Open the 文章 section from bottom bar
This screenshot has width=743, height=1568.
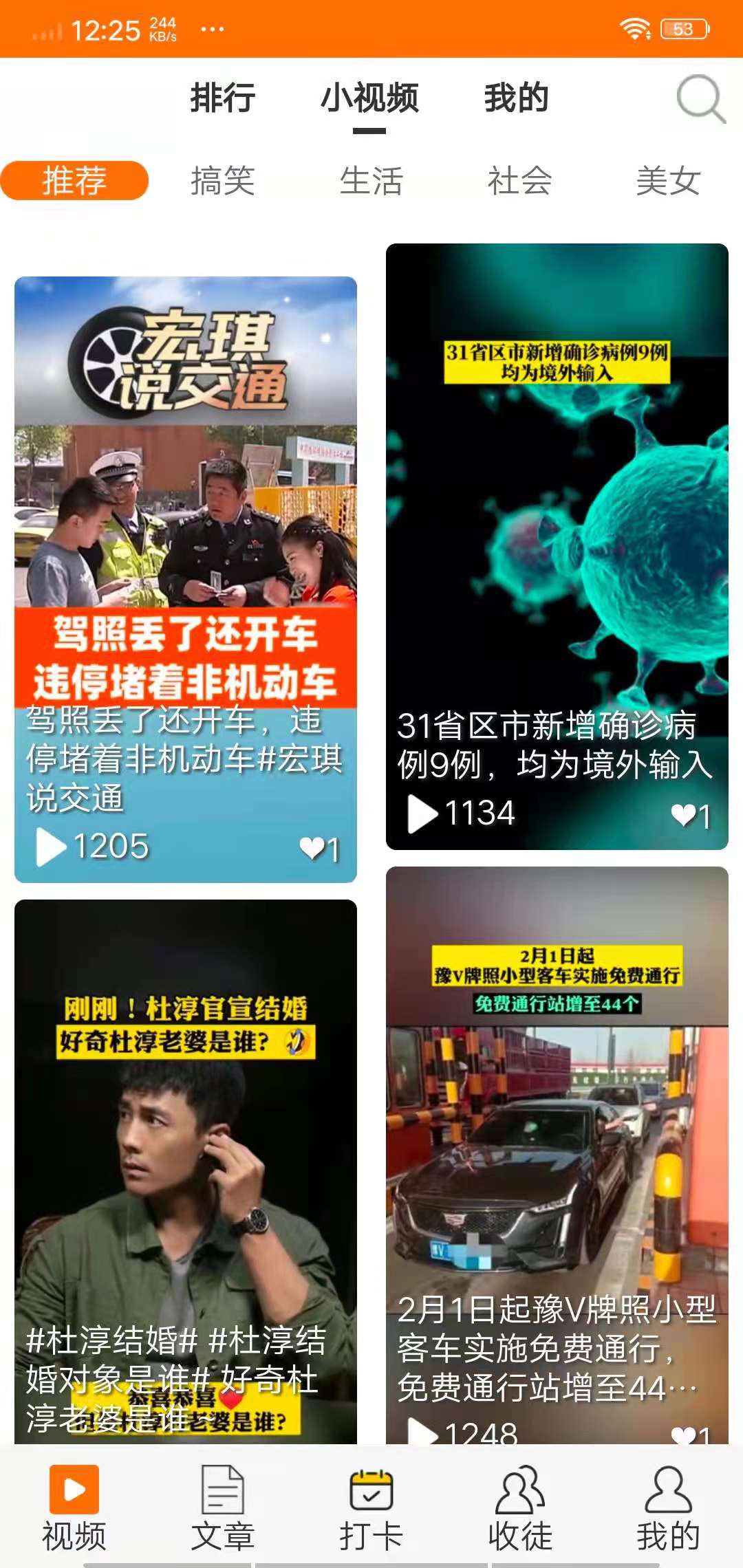[223, 1492]
